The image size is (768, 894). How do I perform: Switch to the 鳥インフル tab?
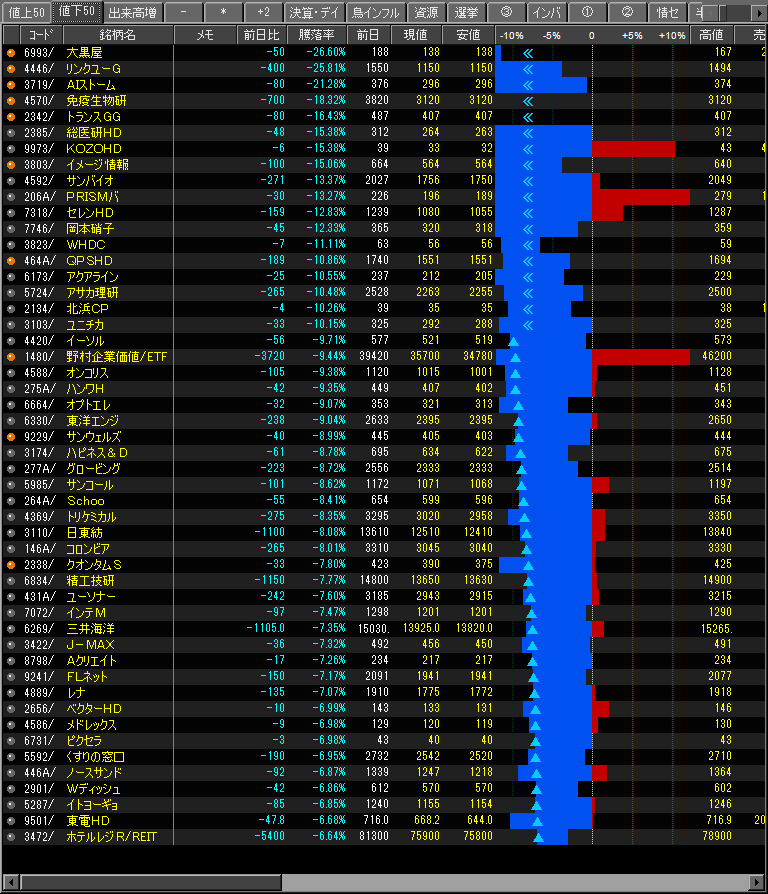pyautogui.click(x=376, y=12)
